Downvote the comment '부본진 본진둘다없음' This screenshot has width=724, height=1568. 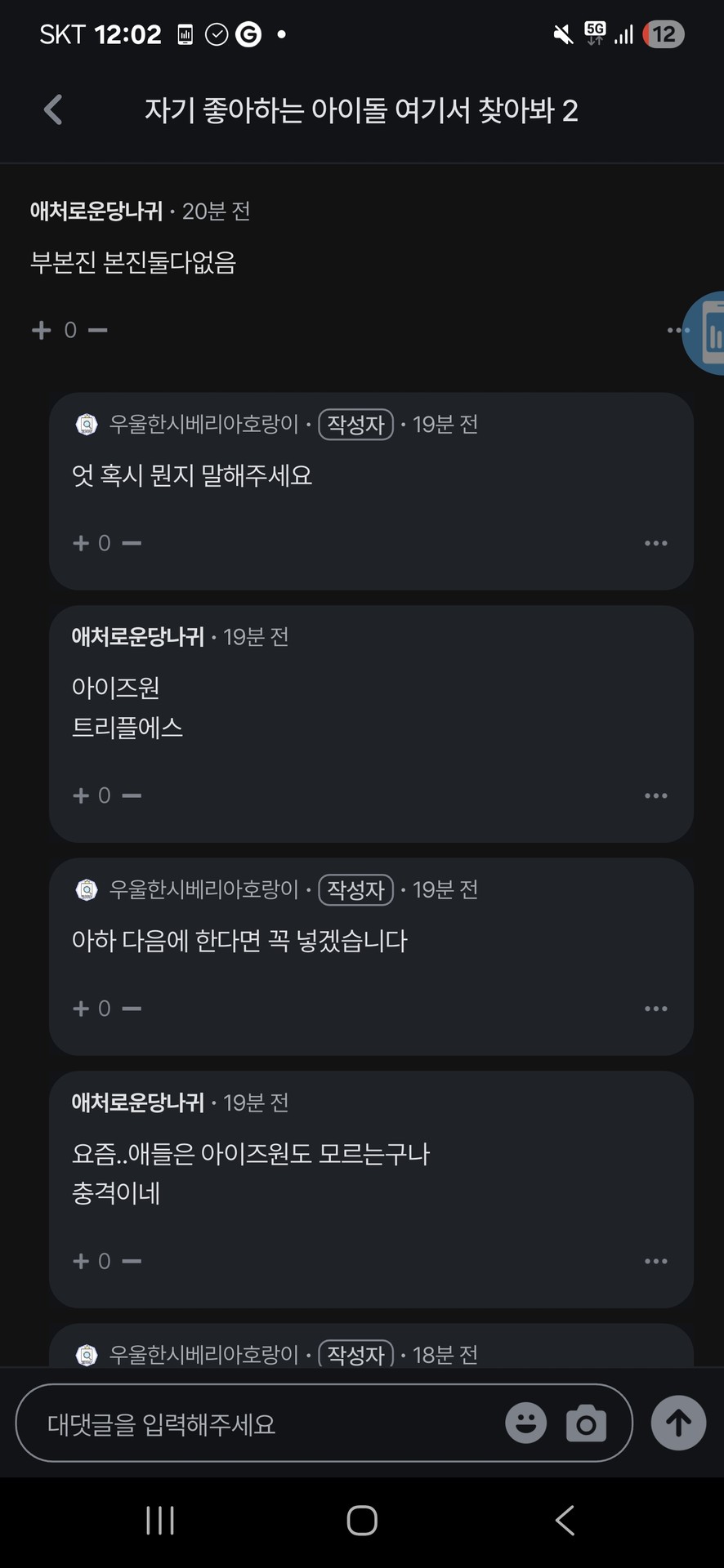click(98, 330)
